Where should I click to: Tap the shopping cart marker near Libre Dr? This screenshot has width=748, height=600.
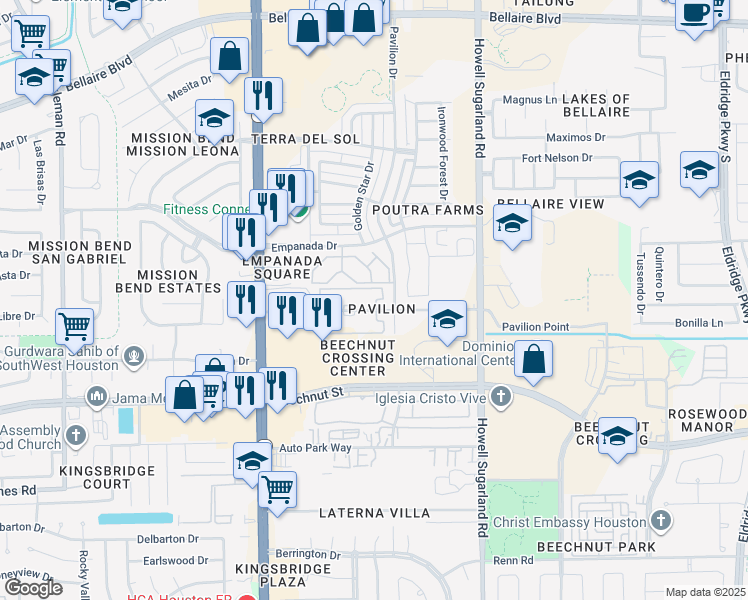tap(75, 325)
